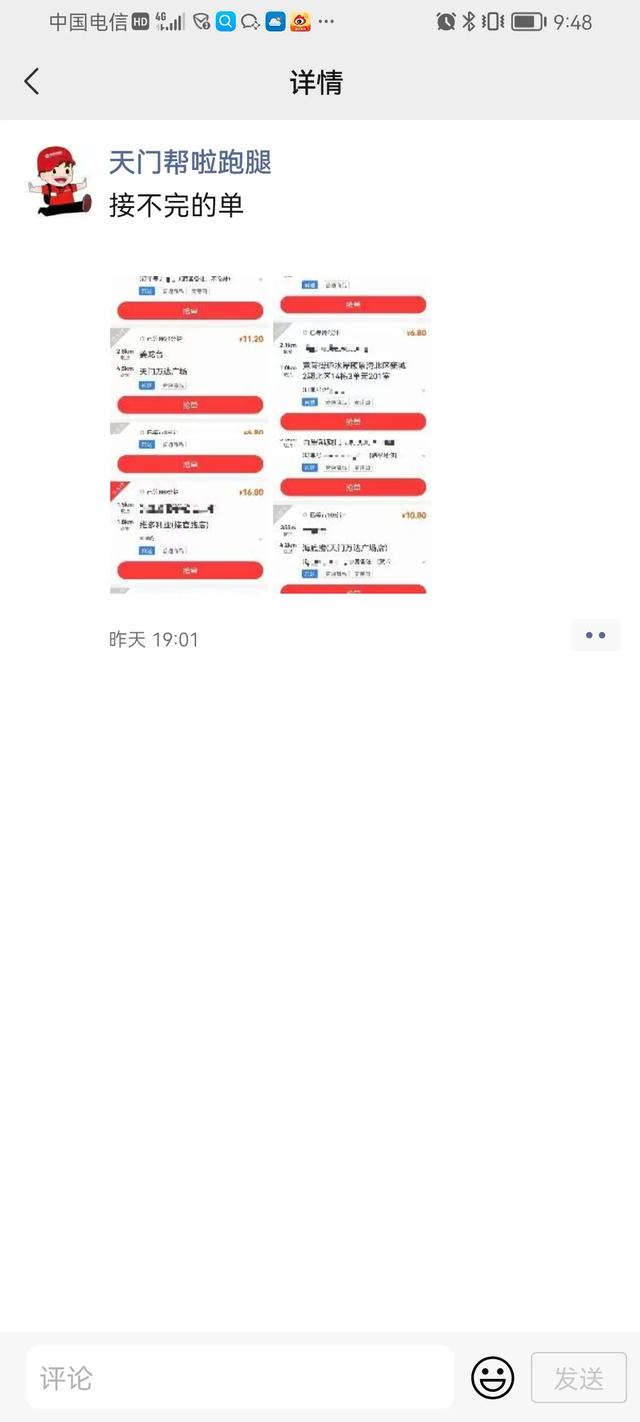Focus the 评论 comment input field
This screenshot has height=1422, width=640.
point(240,1378)
